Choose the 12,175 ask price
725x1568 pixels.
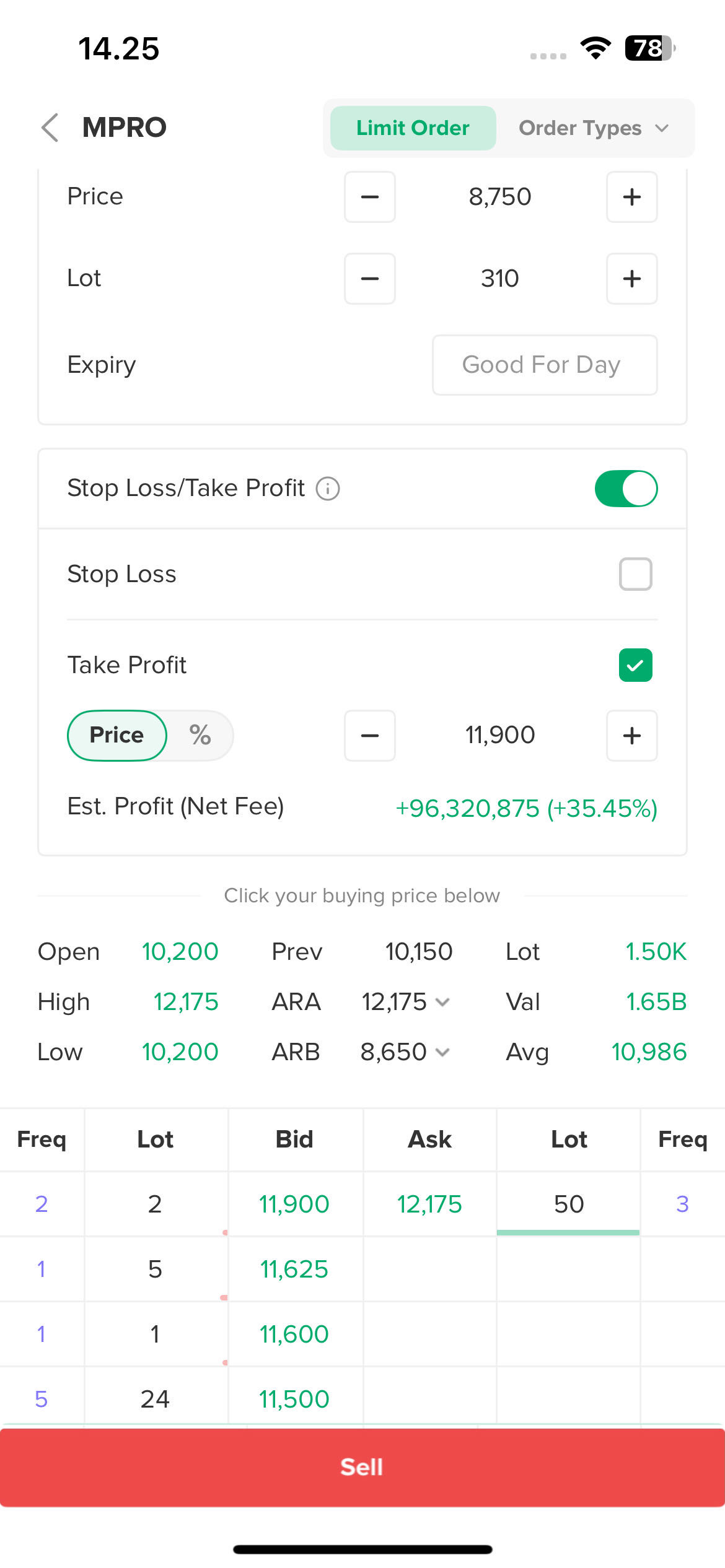tap(429, 1204)
